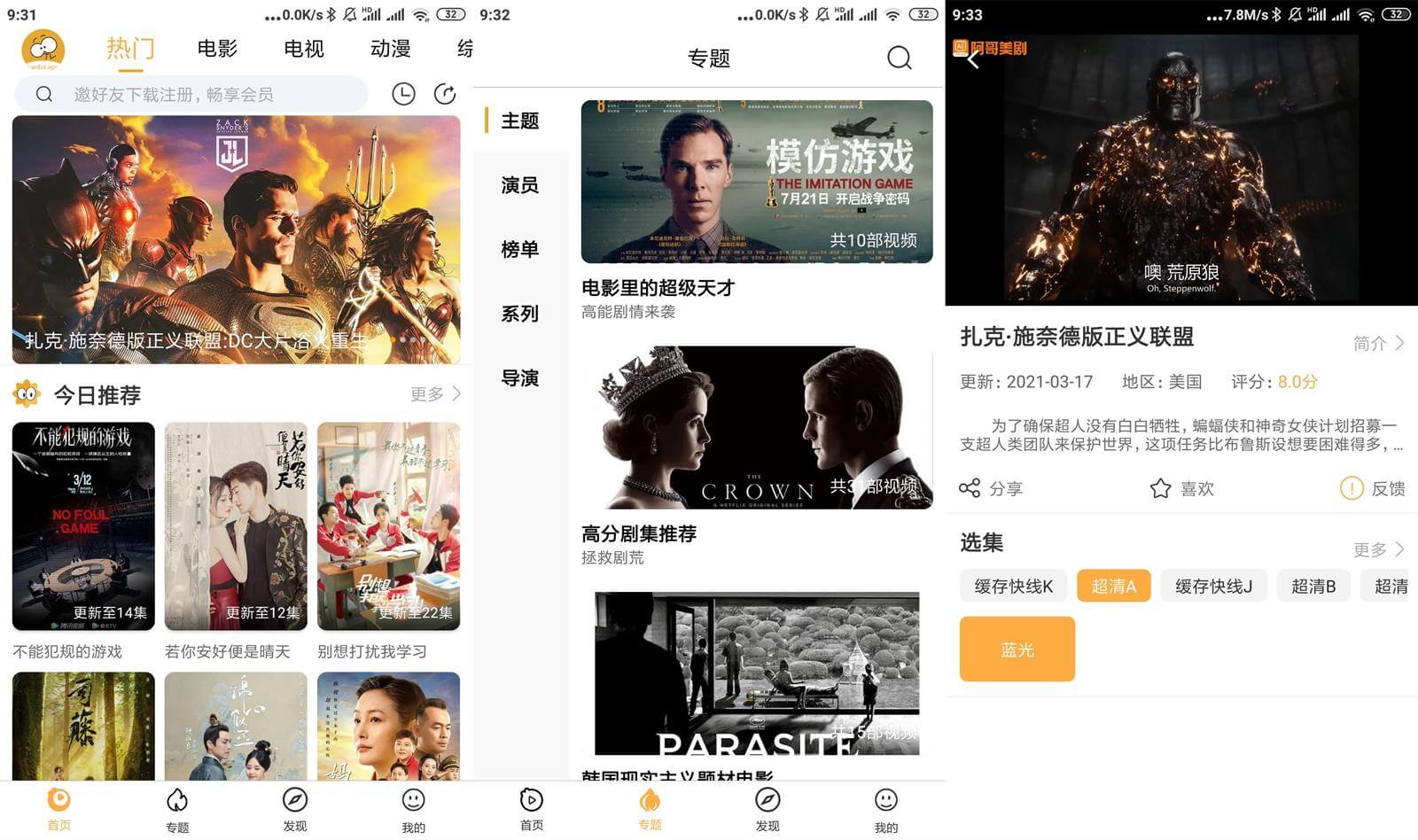
Task: Mark the movie as 喜欢
Action: tap(1181, 488)
